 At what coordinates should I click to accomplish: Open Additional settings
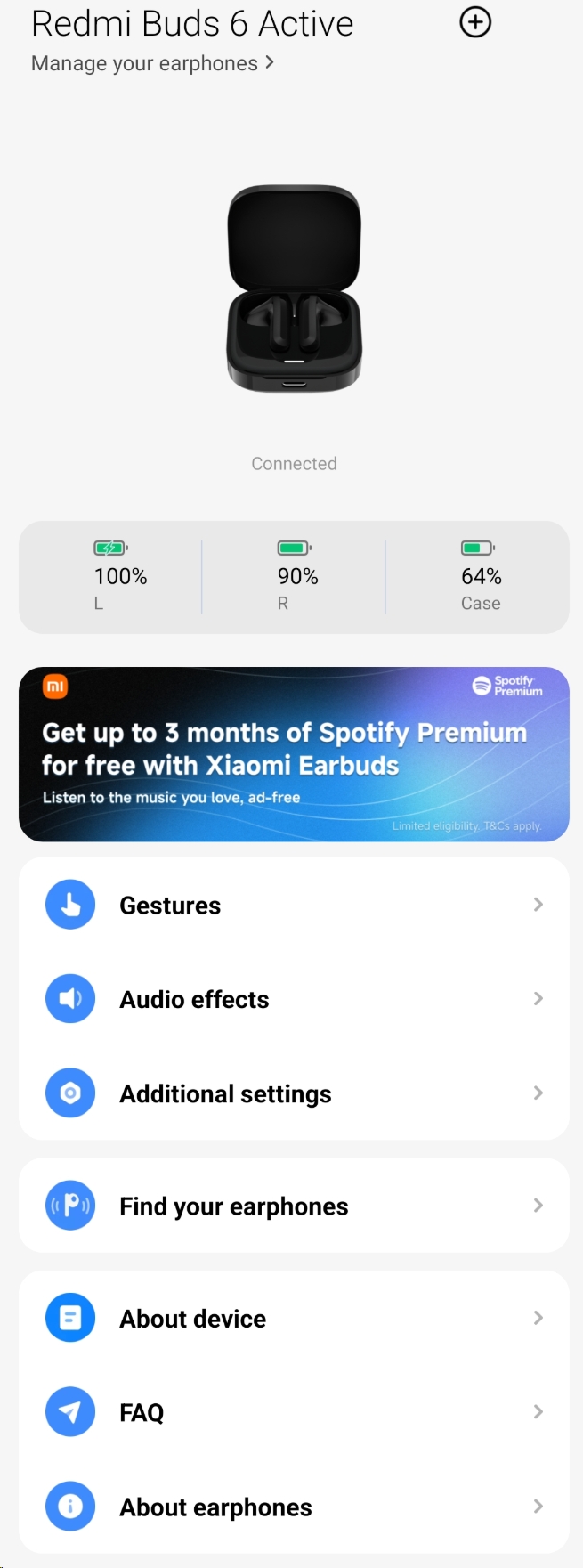tap(294, 1093)
